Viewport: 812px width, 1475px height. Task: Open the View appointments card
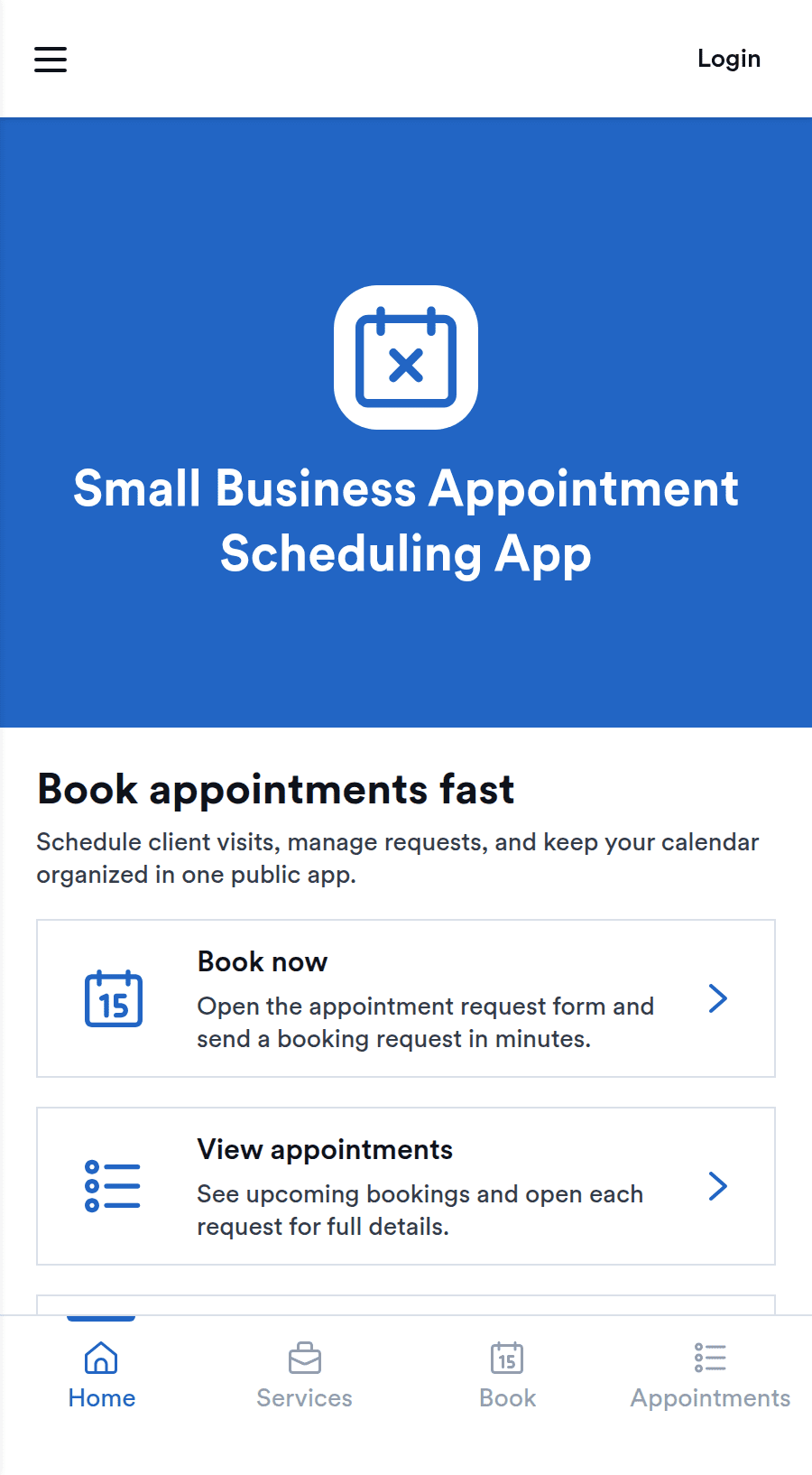[x=406, y=1186]
